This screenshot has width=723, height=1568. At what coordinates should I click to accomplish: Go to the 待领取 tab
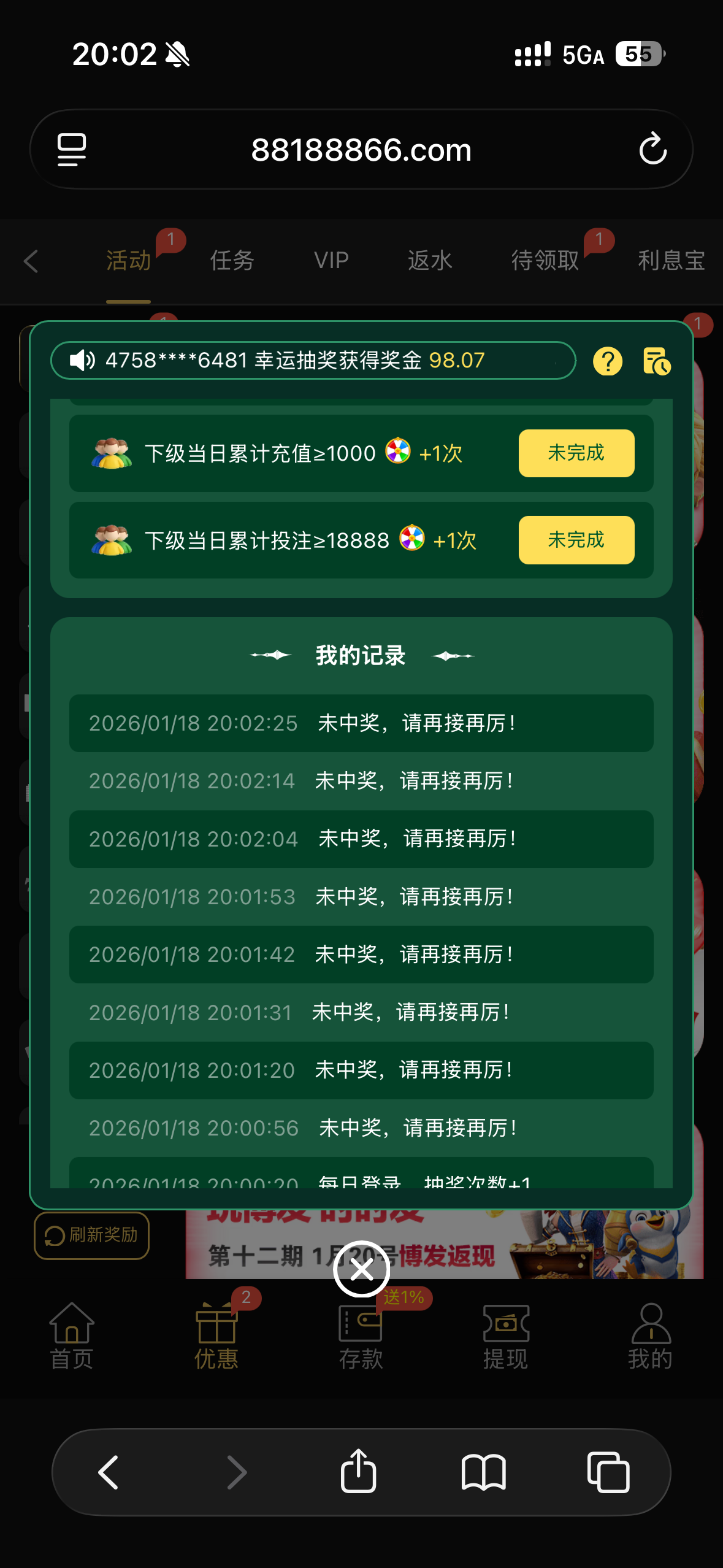(x=545, y=261)
